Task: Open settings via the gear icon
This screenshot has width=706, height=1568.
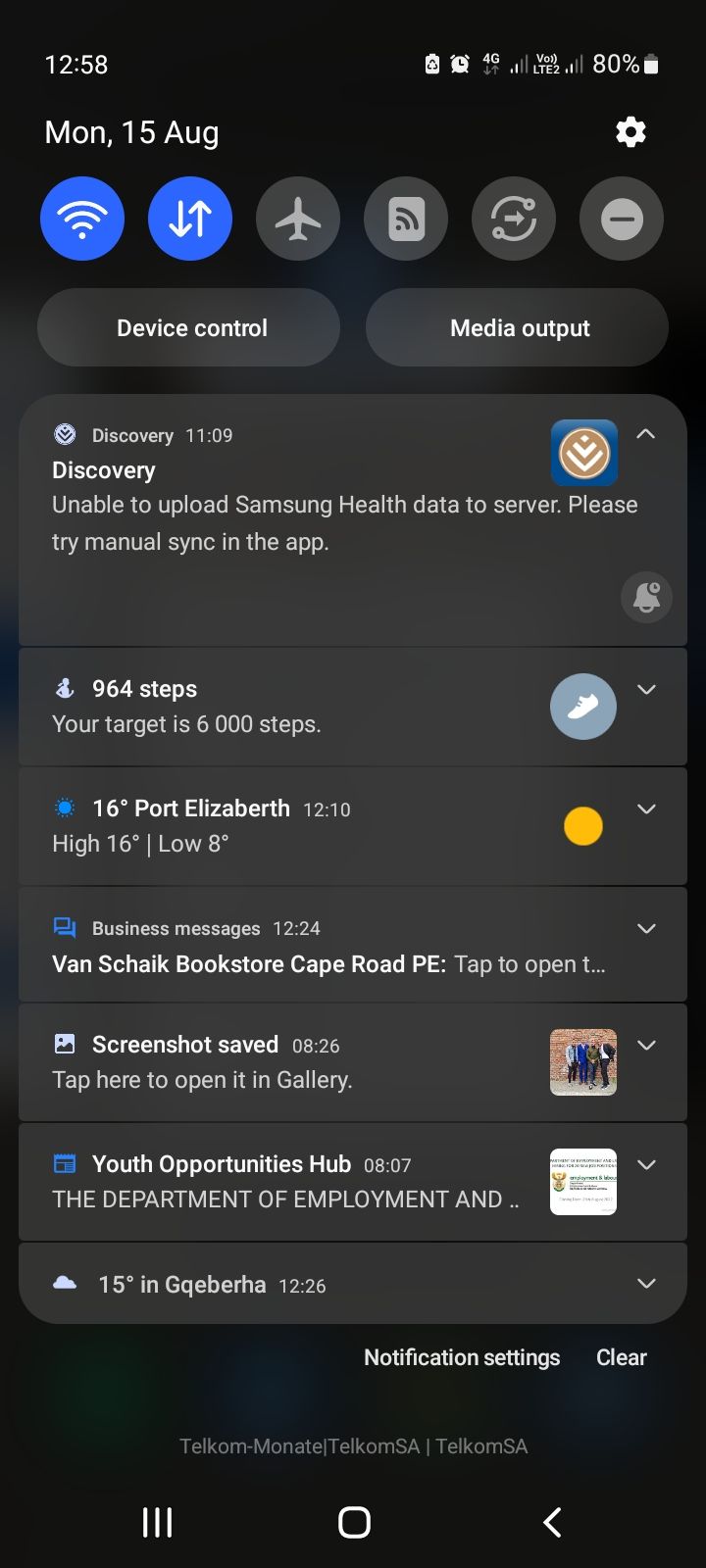Action: click(x=630, y=132)
